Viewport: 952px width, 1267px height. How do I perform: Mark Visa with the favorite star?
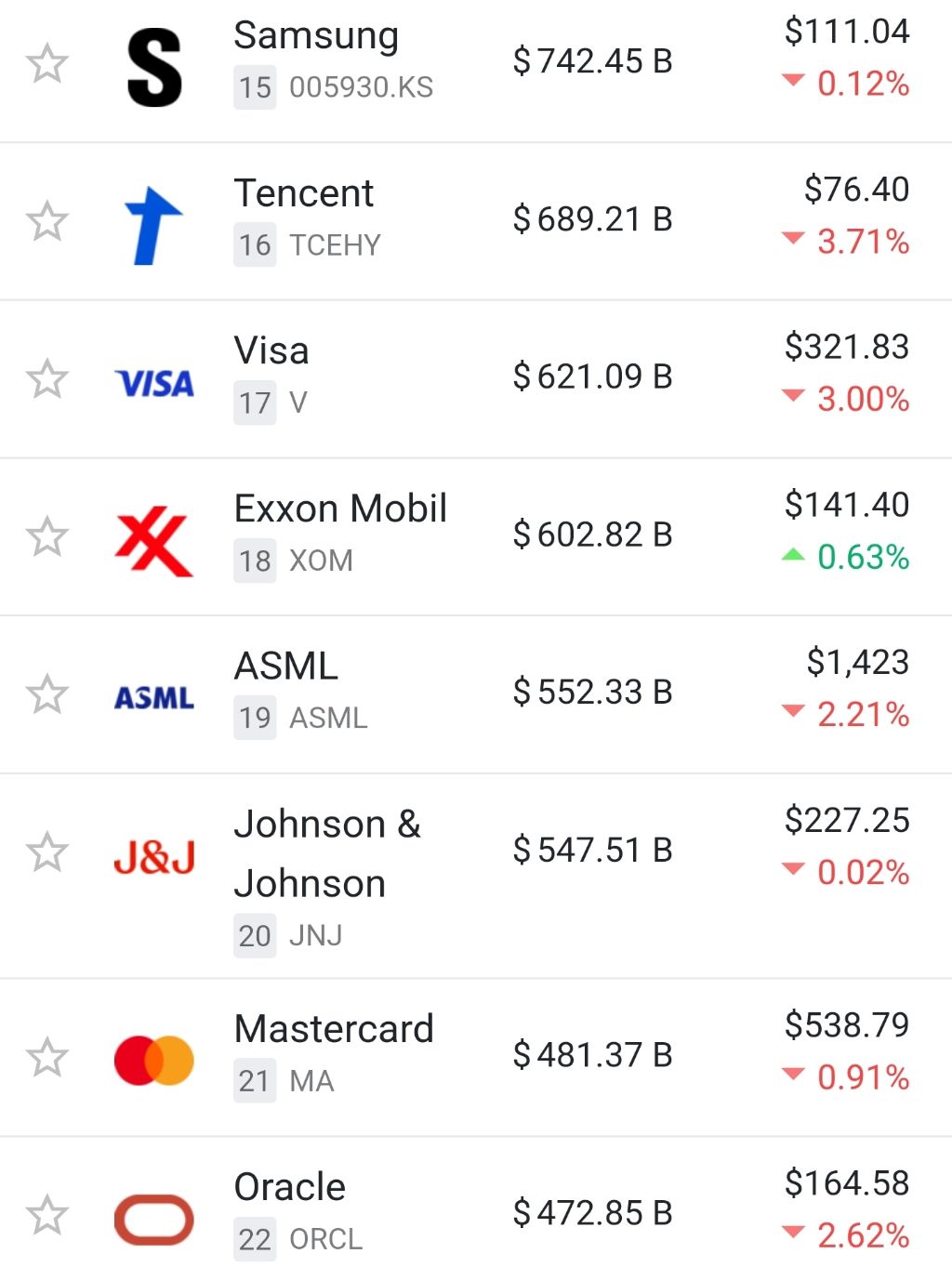click(46, 379)
